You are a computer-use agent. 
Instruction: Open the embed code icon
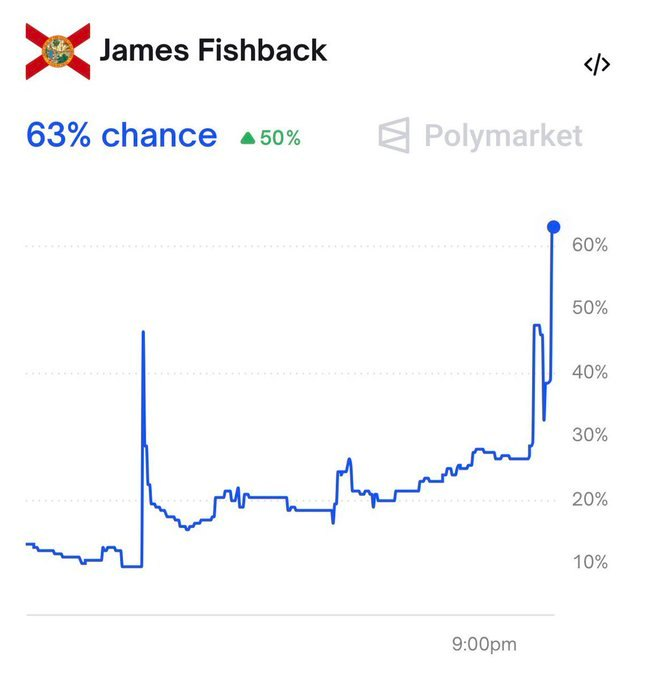pos(596,66)
